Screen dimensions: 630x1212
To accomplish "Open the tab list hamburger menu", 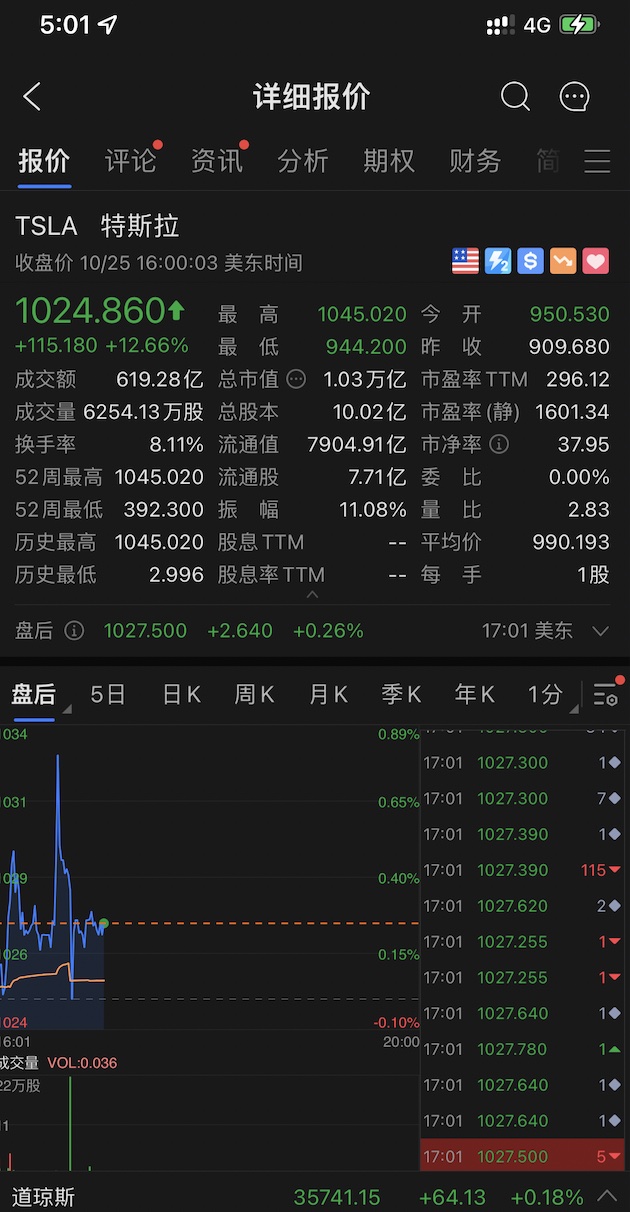I will [x=597, y=161].
